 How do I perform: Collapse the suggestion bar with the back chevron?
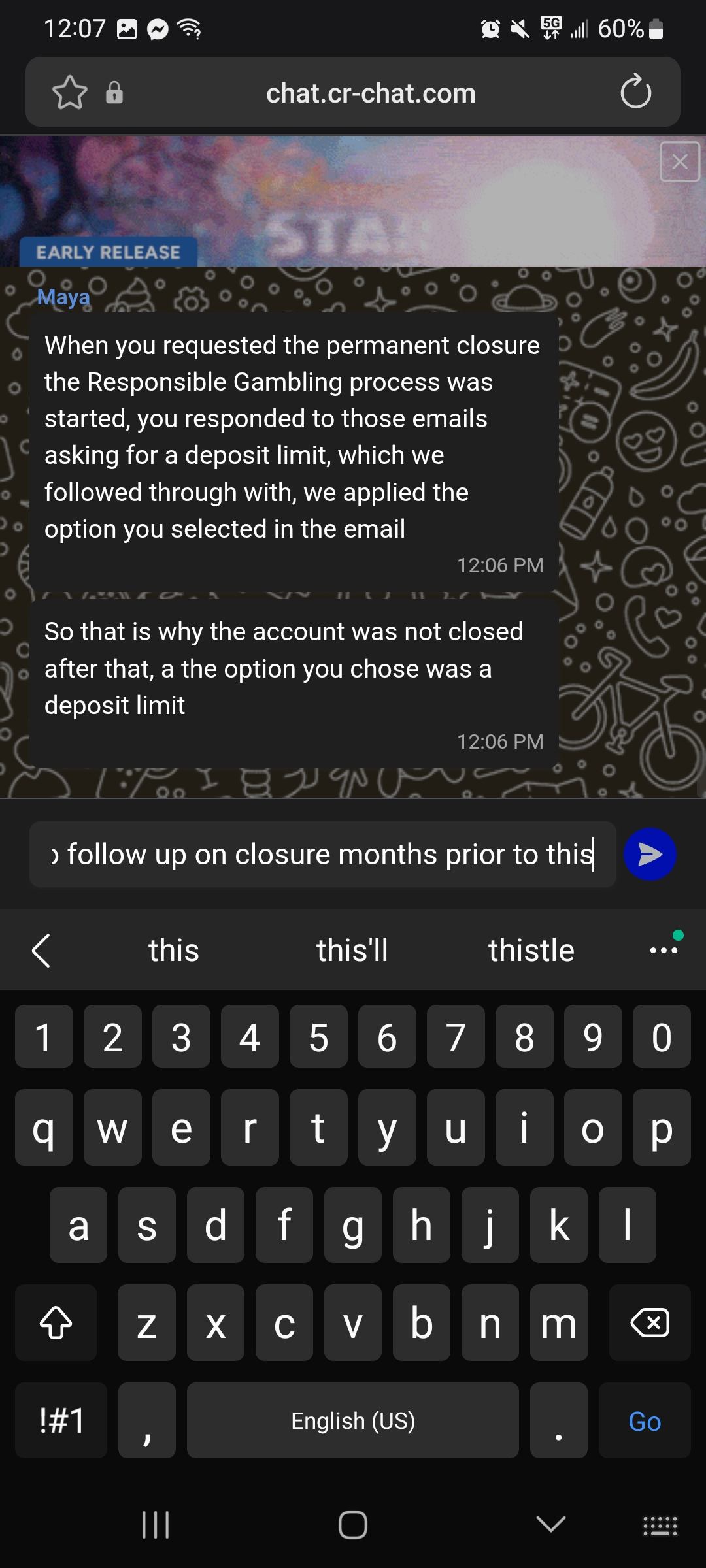coord(41,950)
